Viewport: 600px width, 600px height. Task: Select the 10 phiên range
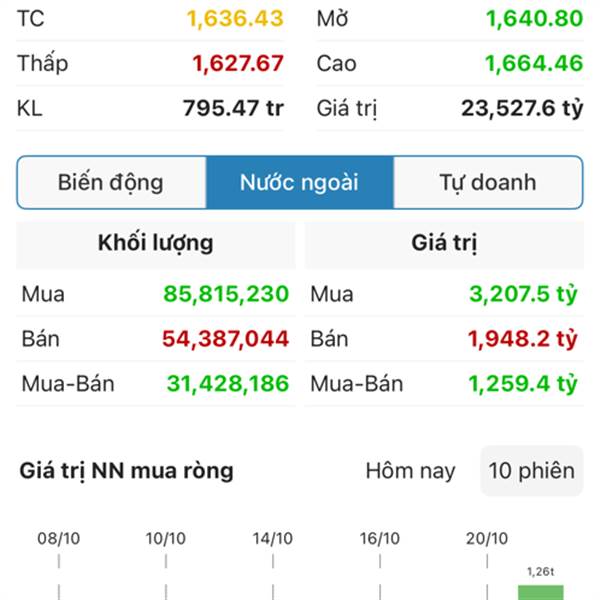[x=531, y=471]
